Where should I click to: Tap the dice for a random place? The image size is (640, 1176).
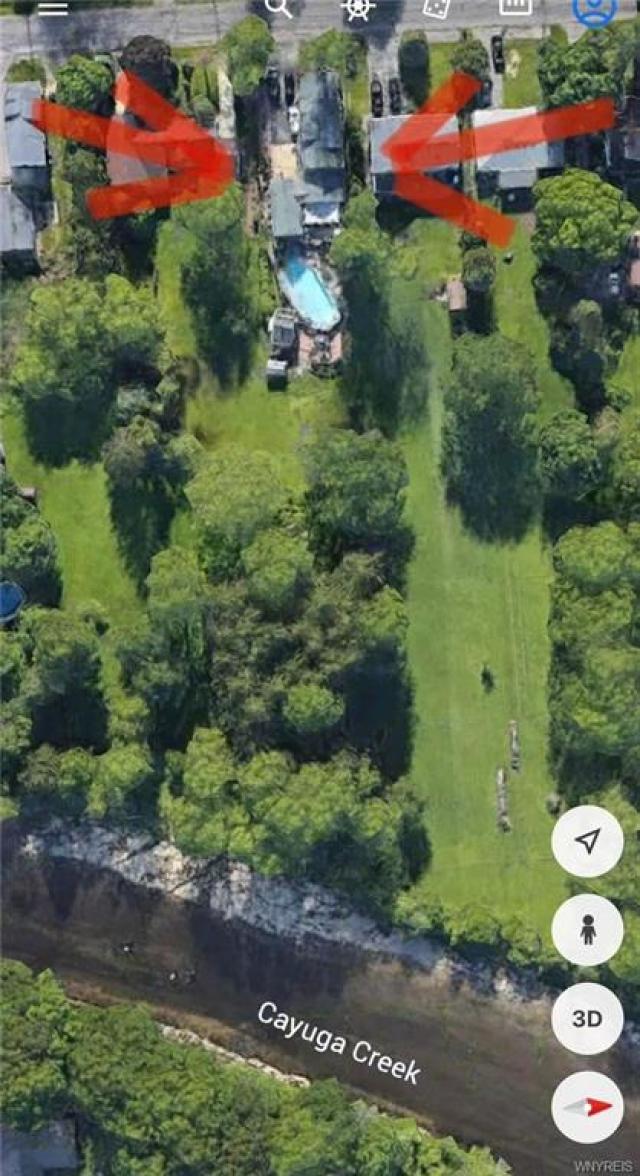click(436, 8)
